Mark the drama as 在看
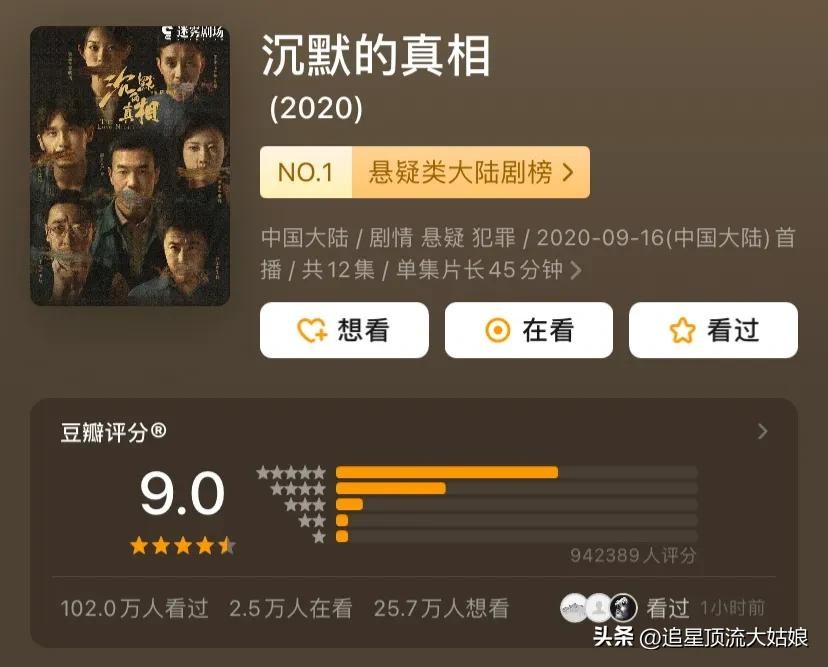This screenshot has height=667, width=828. click(x=529, y=330)
